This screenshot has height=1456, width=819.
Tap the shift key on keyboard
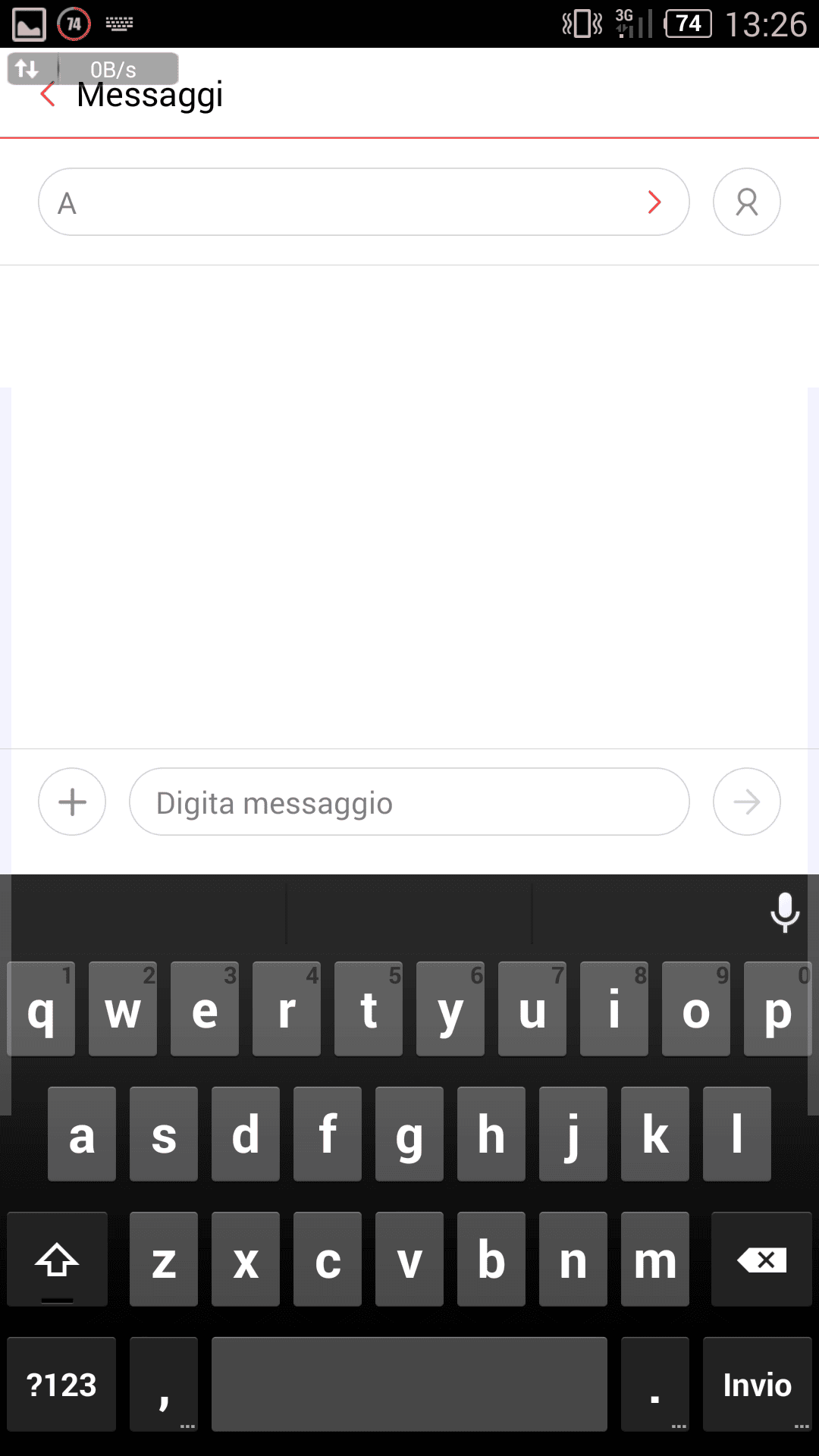click(x=57, y=1260)
